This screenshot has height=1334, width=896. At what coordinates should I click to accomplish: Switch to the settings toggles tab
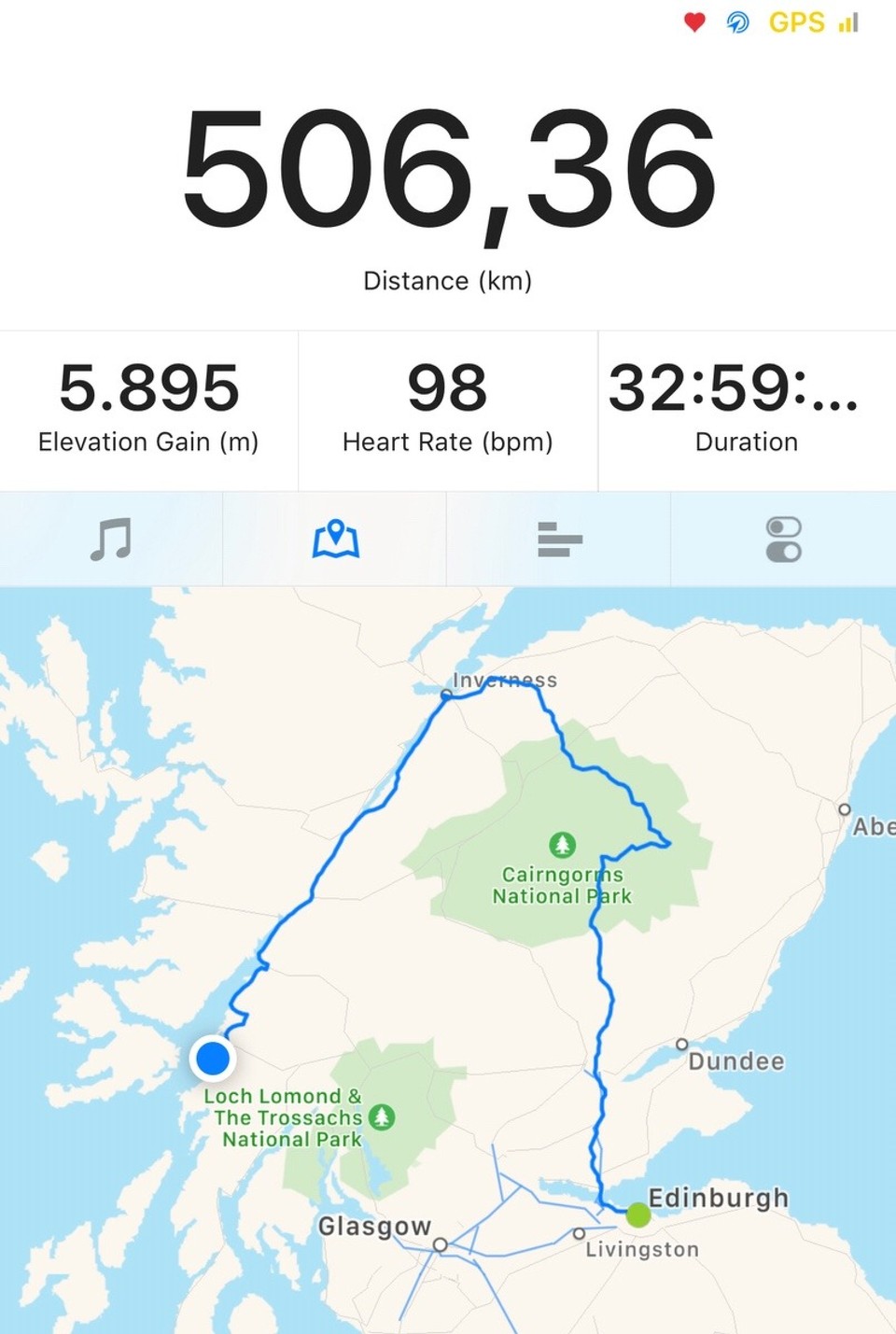[x=783, y=540]
